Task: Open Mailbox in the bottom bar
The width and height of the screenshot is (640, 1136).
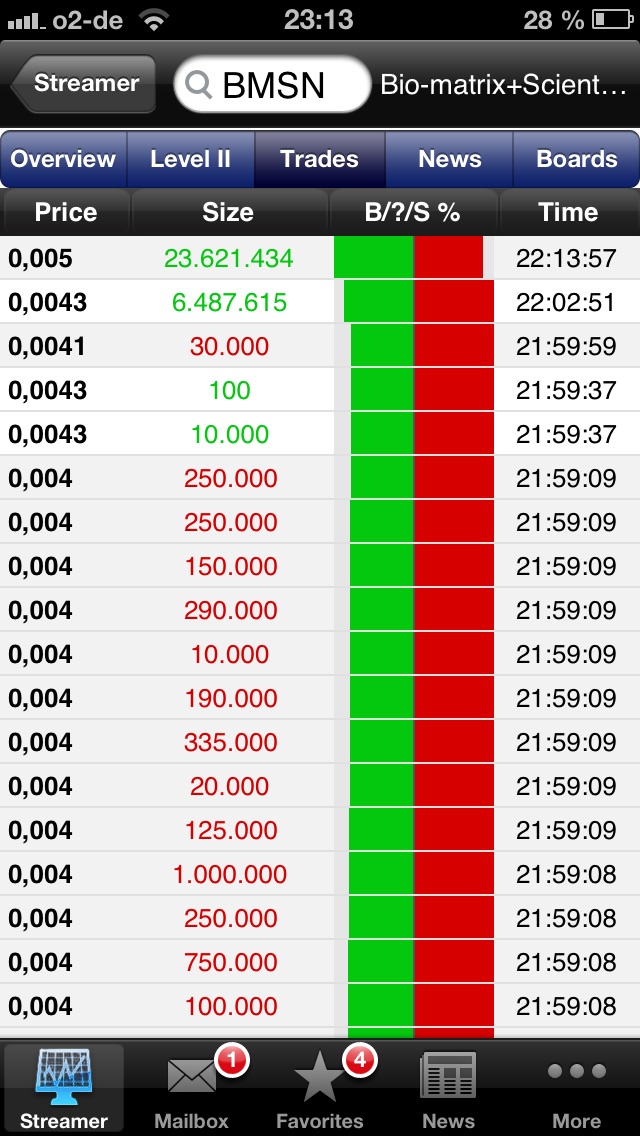Action: (191, 1088)
